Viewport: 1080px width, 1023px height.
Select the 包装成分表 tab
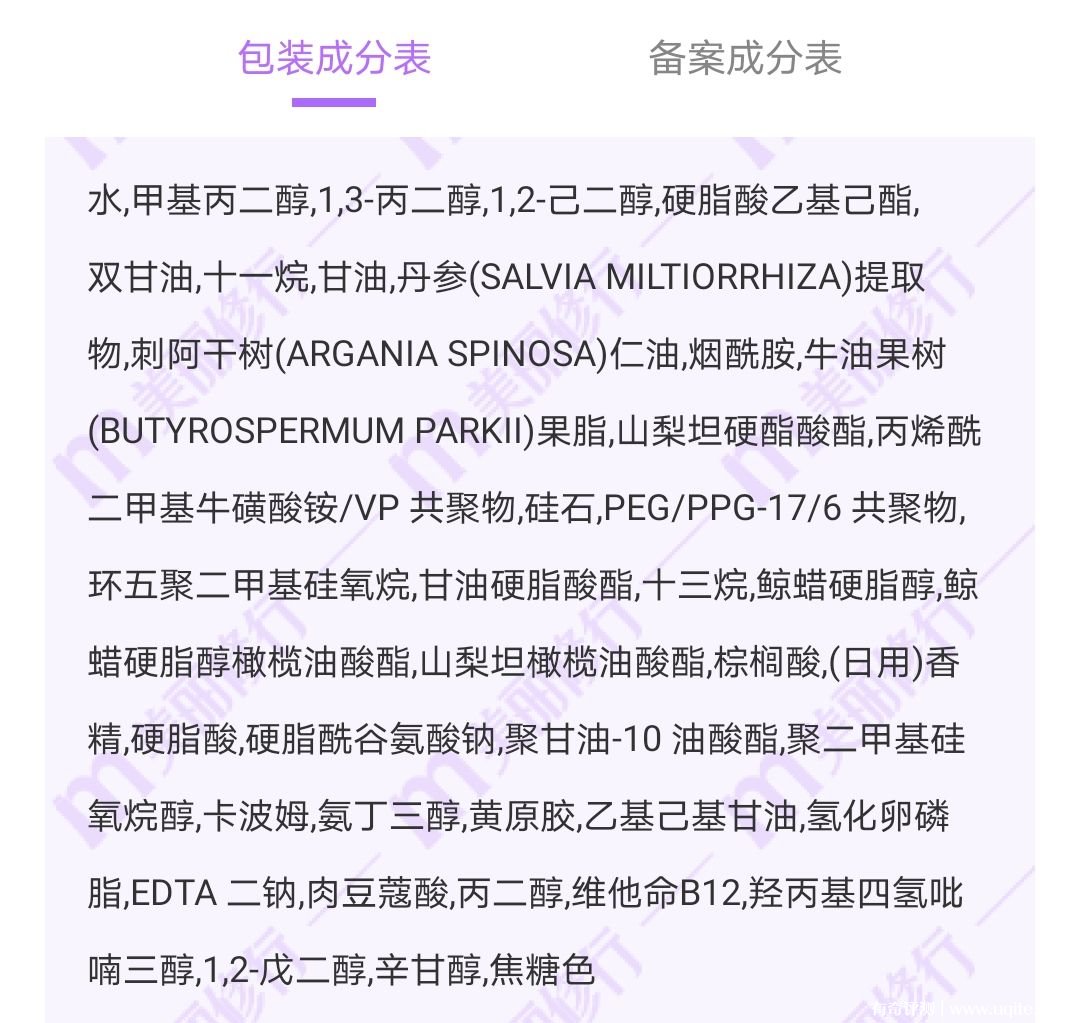tap(334, 58)
